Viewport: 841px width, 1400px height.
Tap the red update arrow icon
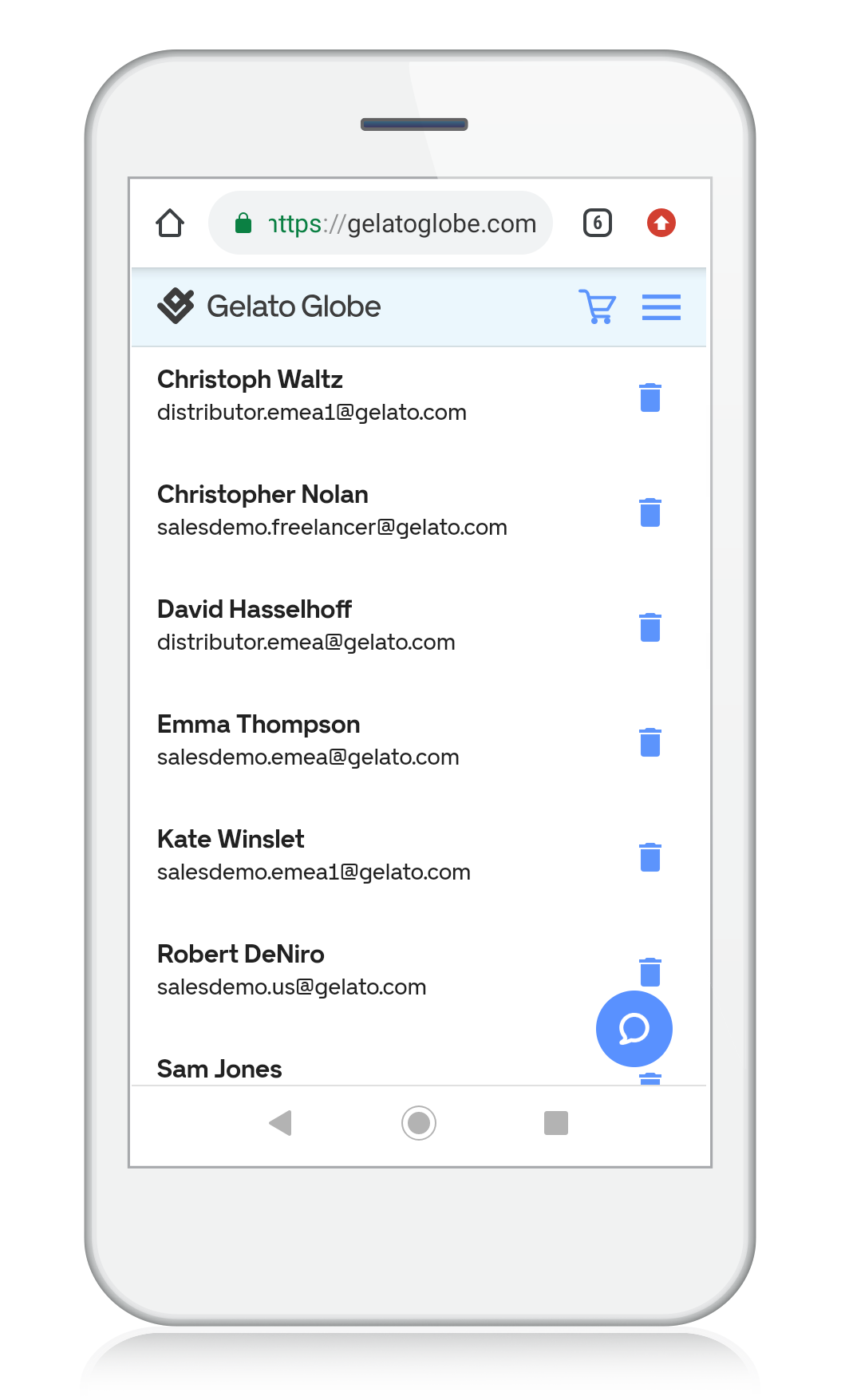(661, 223)
